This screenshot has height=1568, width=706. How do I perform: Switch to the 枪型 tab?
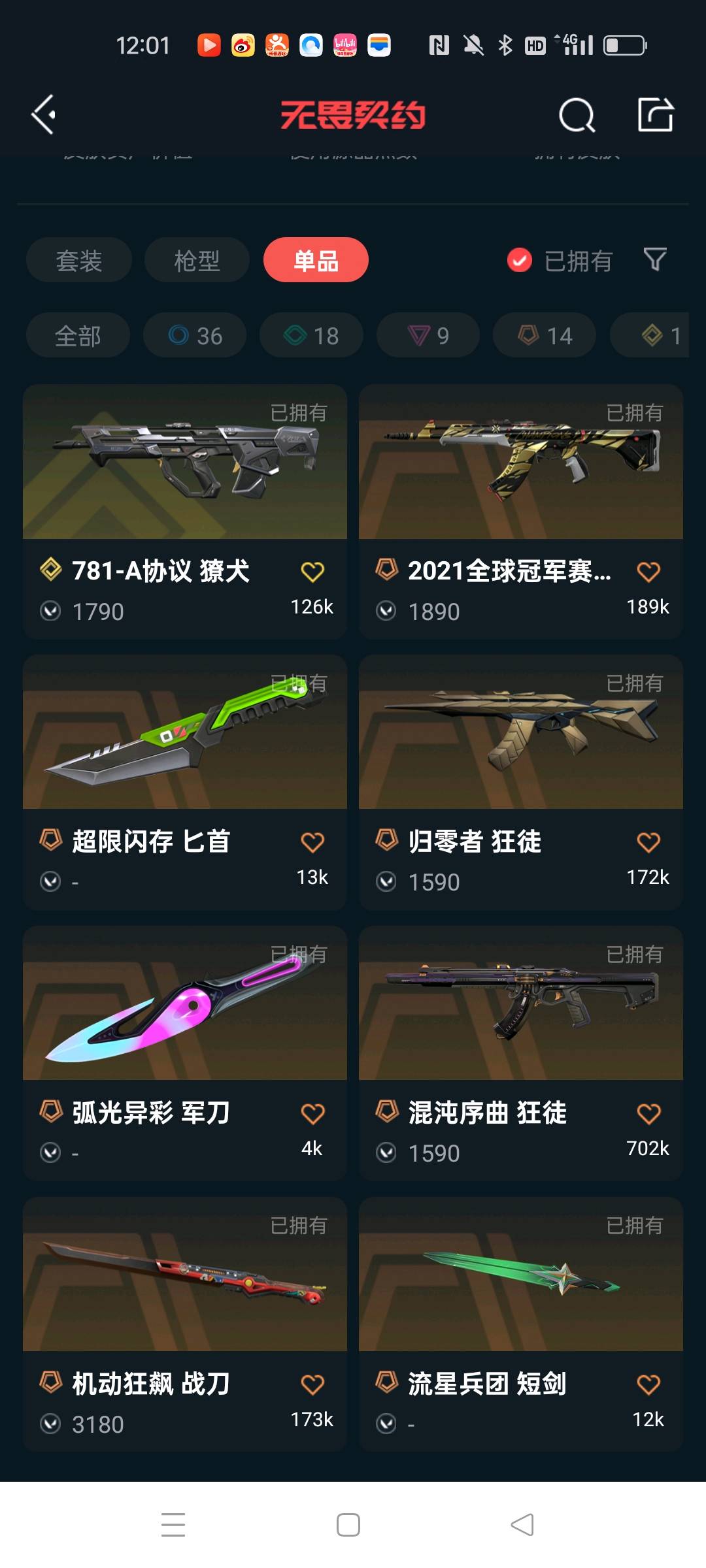coord(197,261)
